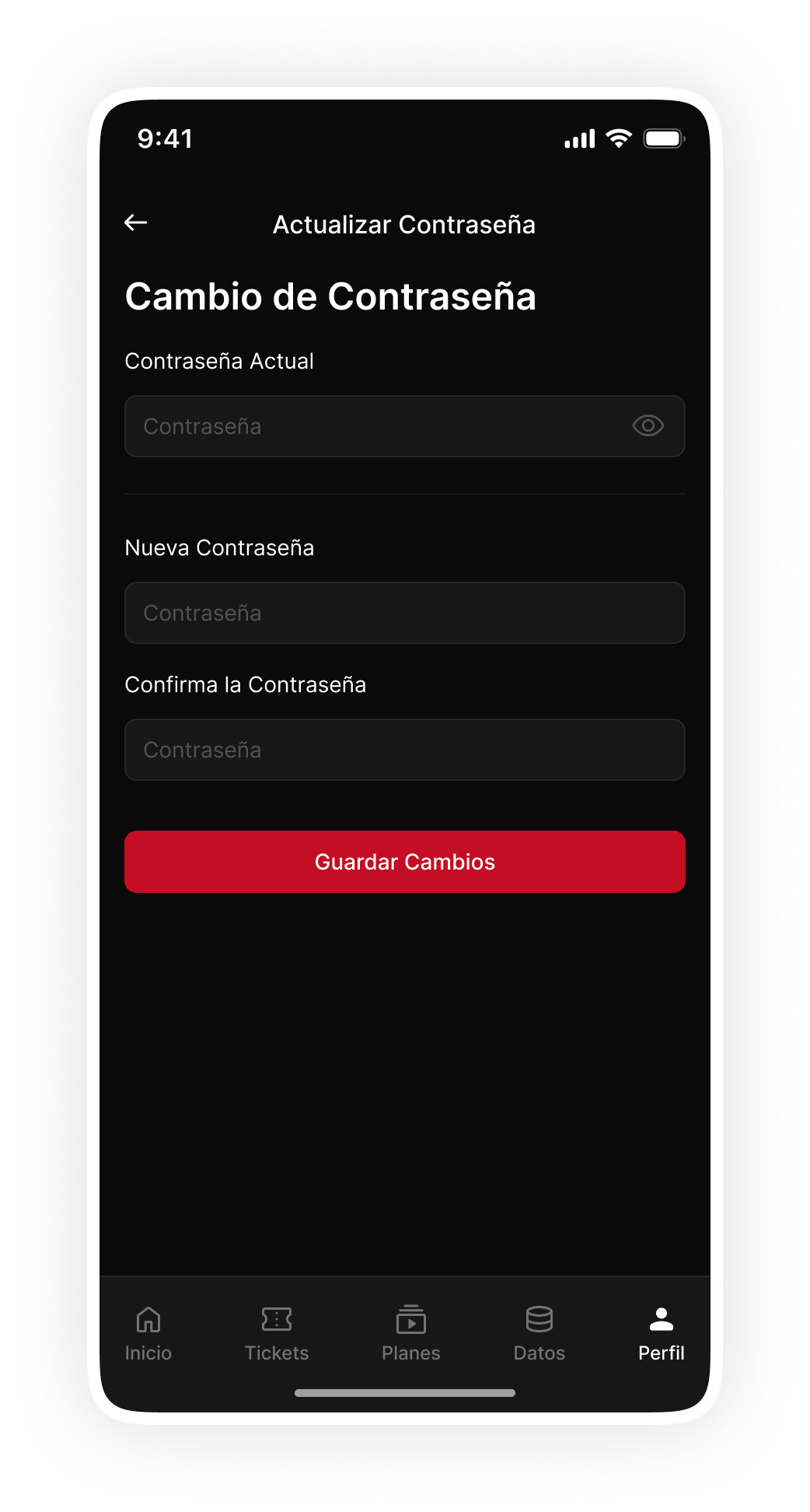This screenshot has height=1512, width=810.
Task: Tap the Nueva Contraseña field
Action: point(404,613)
